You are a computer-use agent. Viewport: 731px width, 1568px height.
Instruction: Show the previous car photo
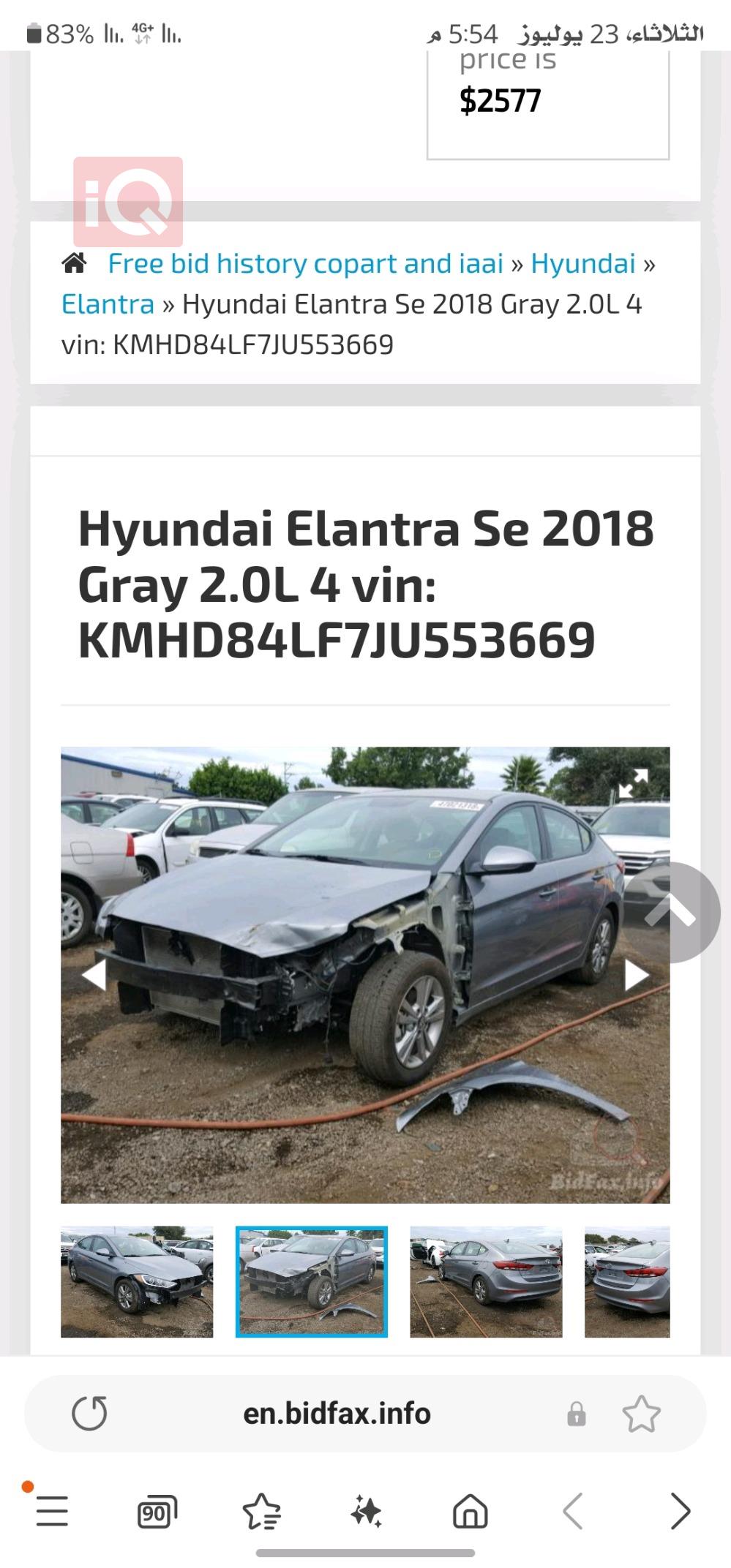(x=94, y=974)
